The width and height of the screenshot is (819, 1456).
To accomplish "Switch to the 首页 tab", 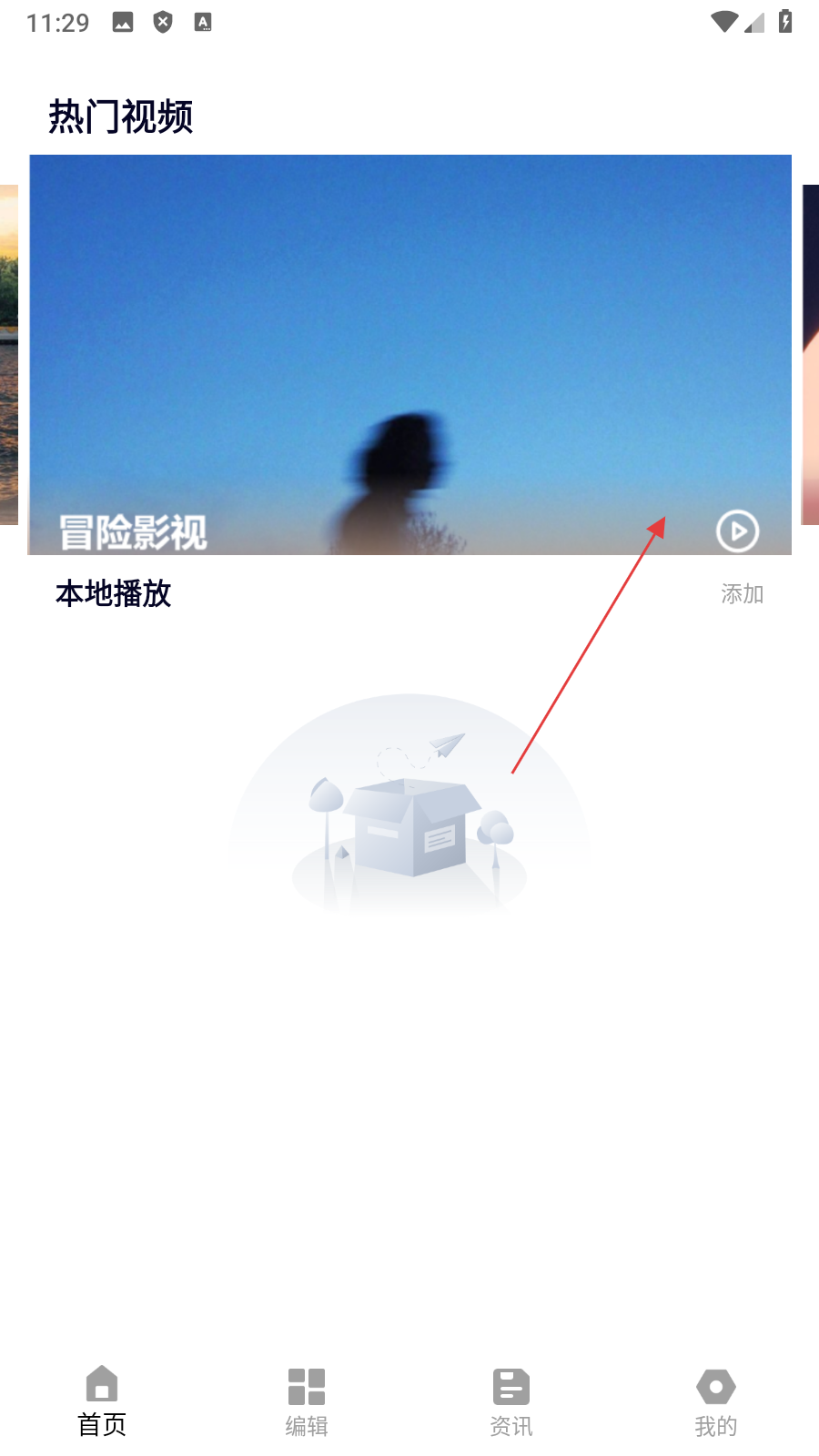I will point(102,1401).
